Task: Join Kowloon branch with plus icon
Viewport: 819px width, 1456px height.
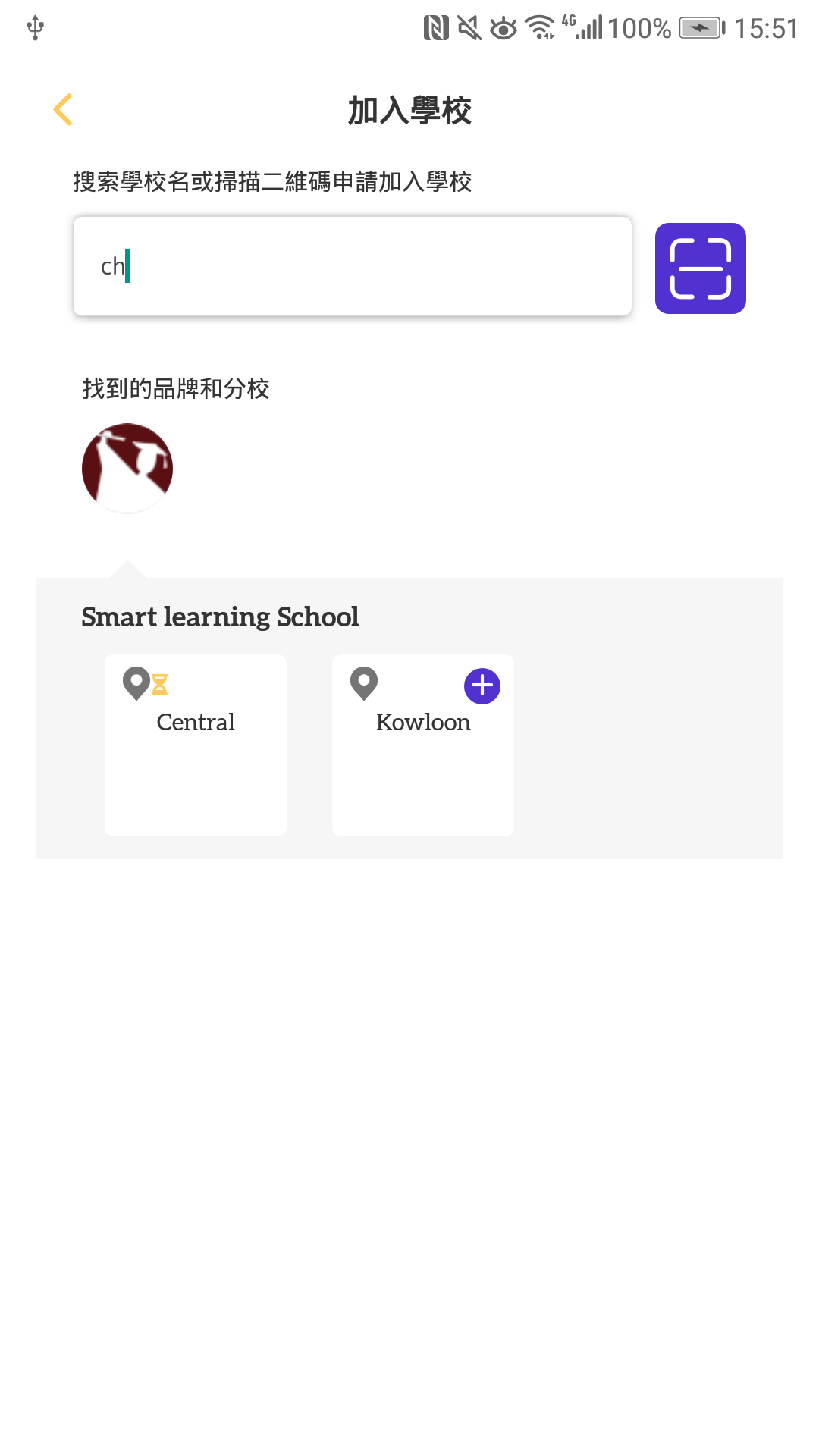Action: click(482, 686)
